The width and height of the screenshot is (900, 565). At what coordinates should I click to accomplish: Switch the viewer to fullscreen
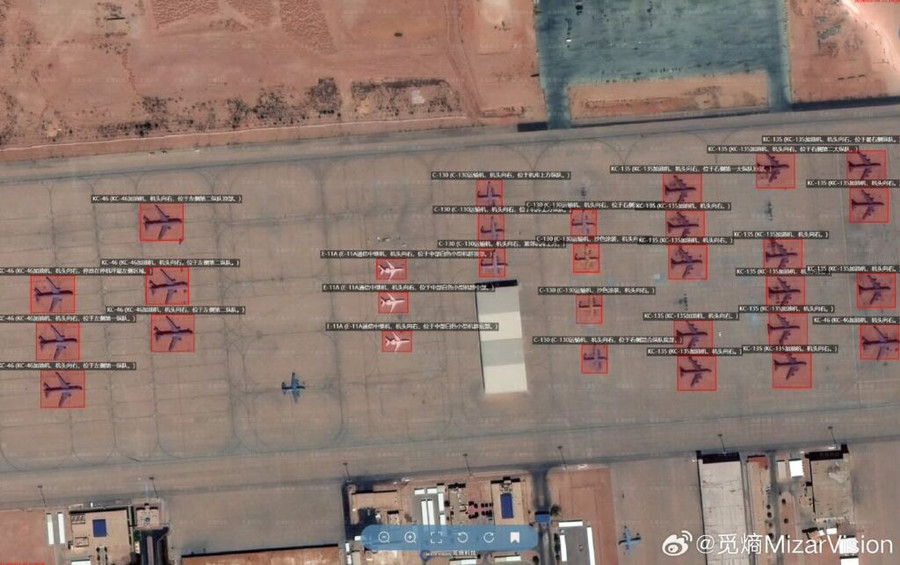pos(436,537)
